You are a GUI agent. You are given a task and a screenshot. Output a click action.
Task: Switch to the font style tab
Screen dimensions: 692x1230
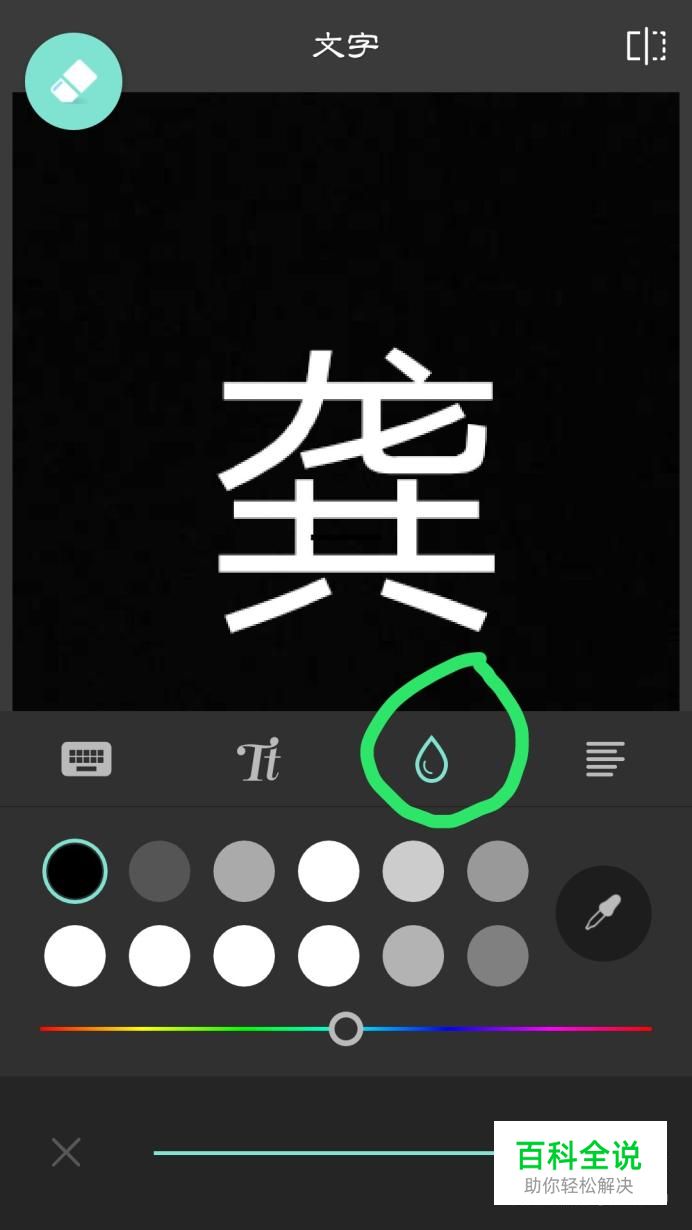pos(259,761)
